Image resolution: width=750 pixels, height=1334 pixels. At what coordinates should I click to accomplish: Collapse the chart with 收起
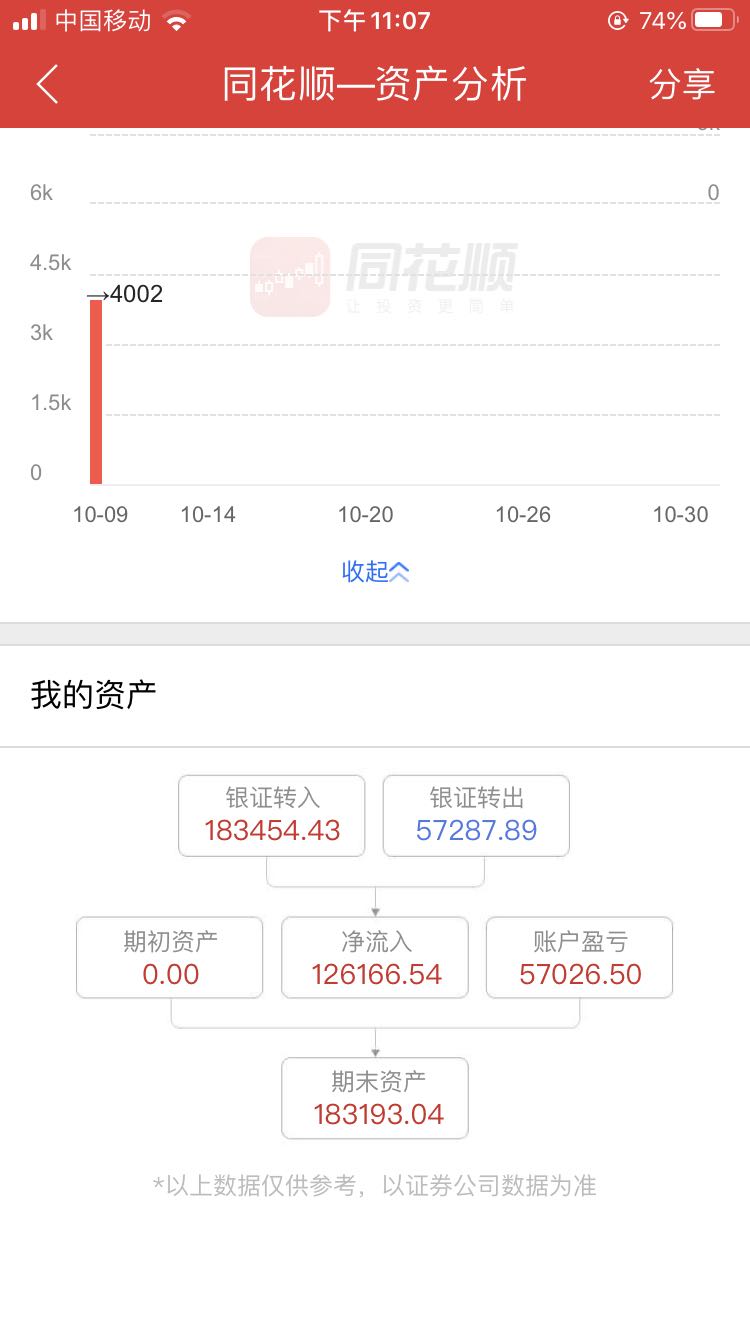pos(375,571)
